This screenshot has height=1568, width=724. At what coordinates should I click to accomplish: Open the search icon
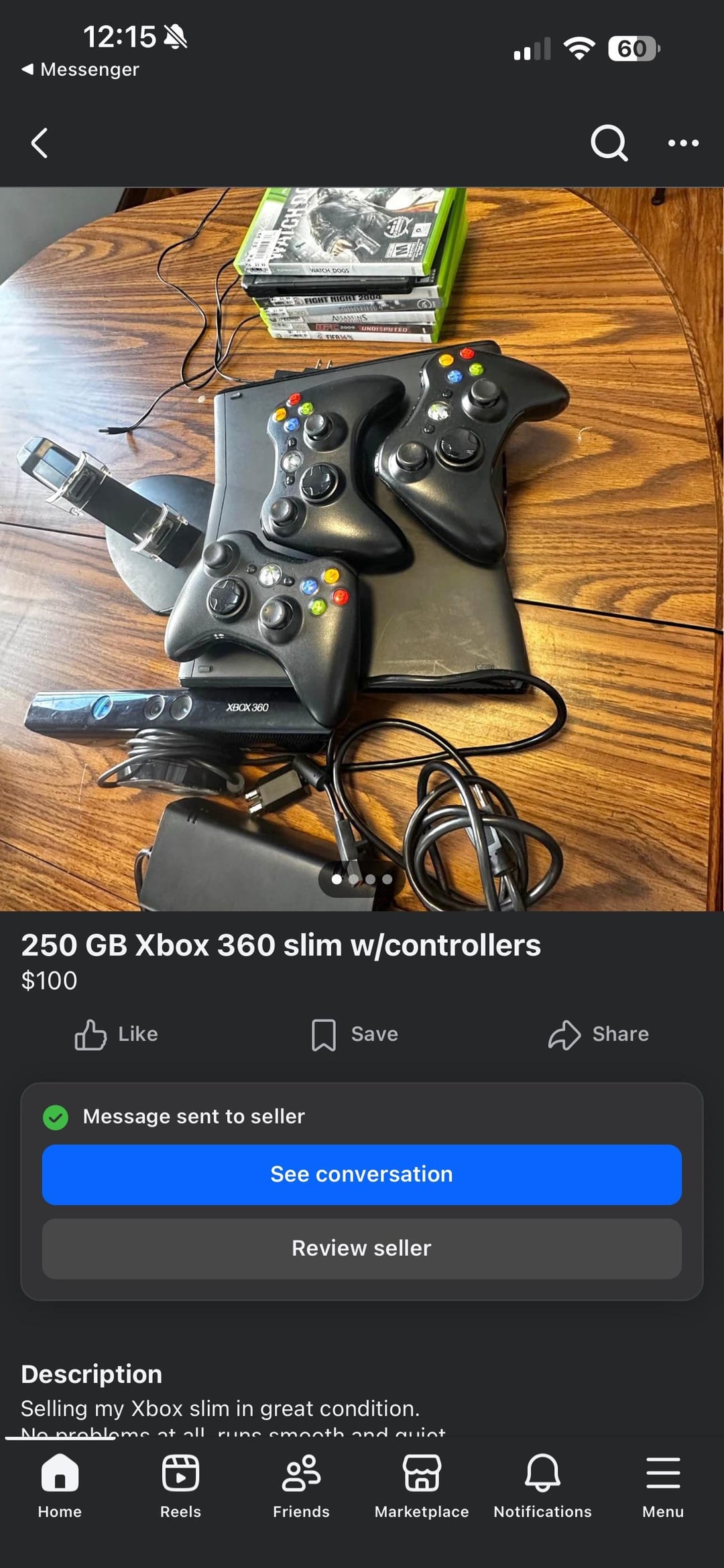[x=609, y=143]
